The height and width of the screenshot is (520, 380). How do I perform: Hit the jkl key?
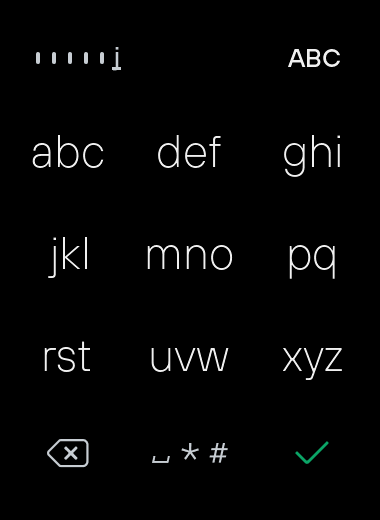(x=69, y=257)
